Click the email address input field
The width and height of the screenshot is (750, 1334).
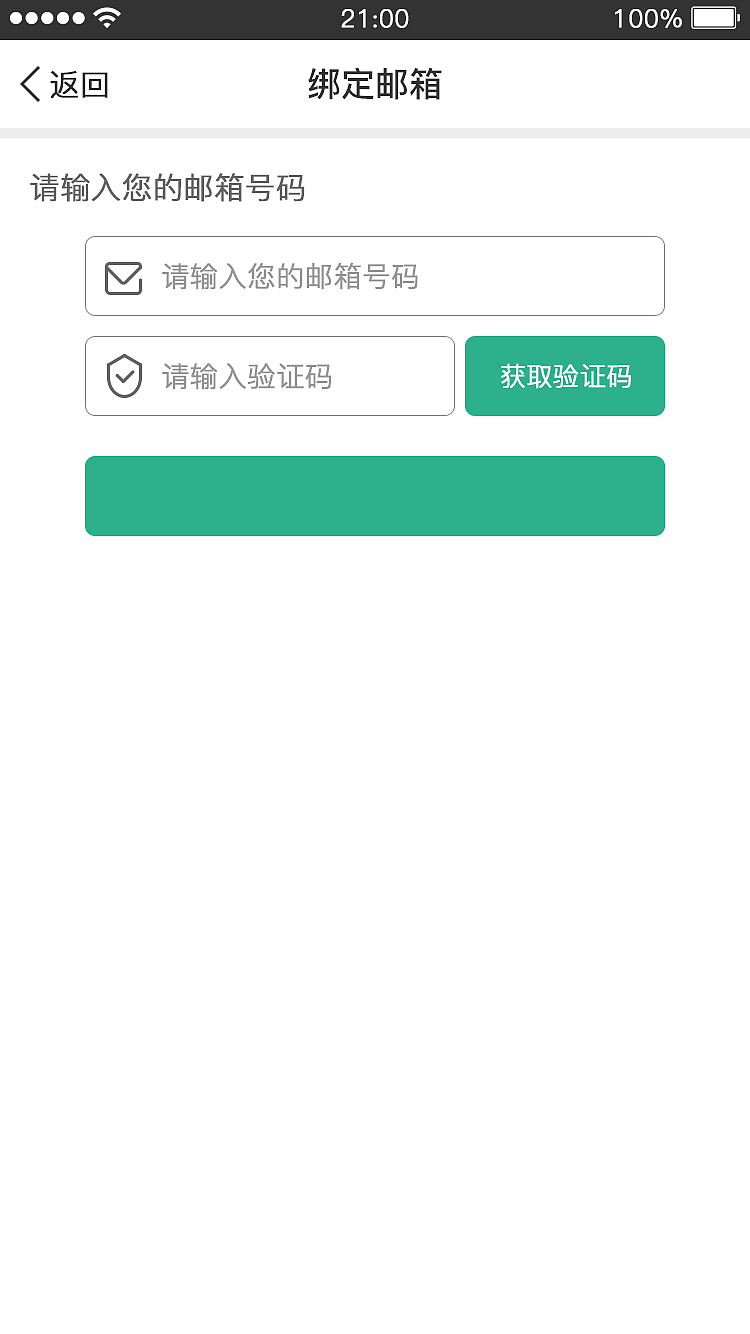tap(375, 276)
